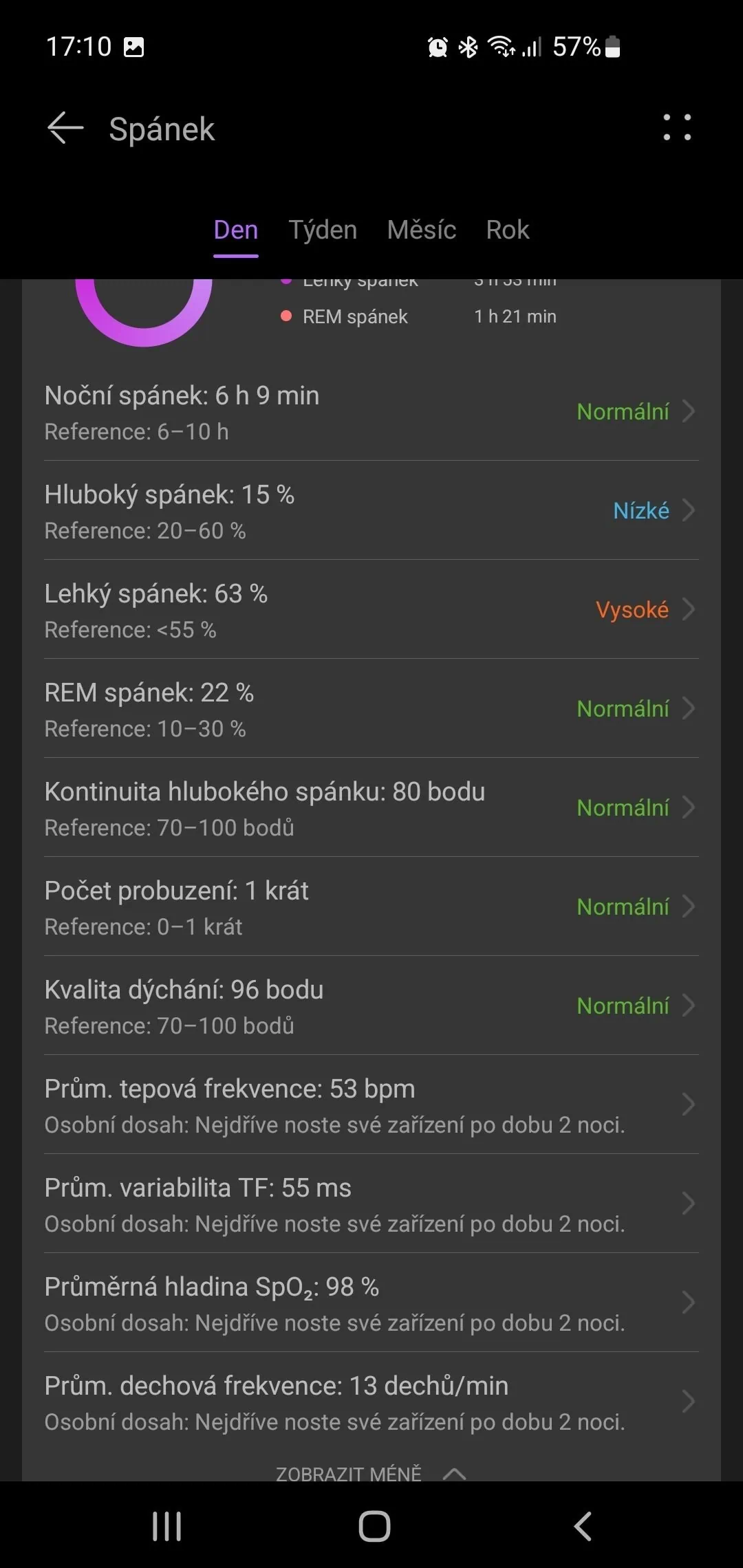Open the four-dot more options menu
The width and height of the screenshot is (743, 1568).
[x=677, y=128]
